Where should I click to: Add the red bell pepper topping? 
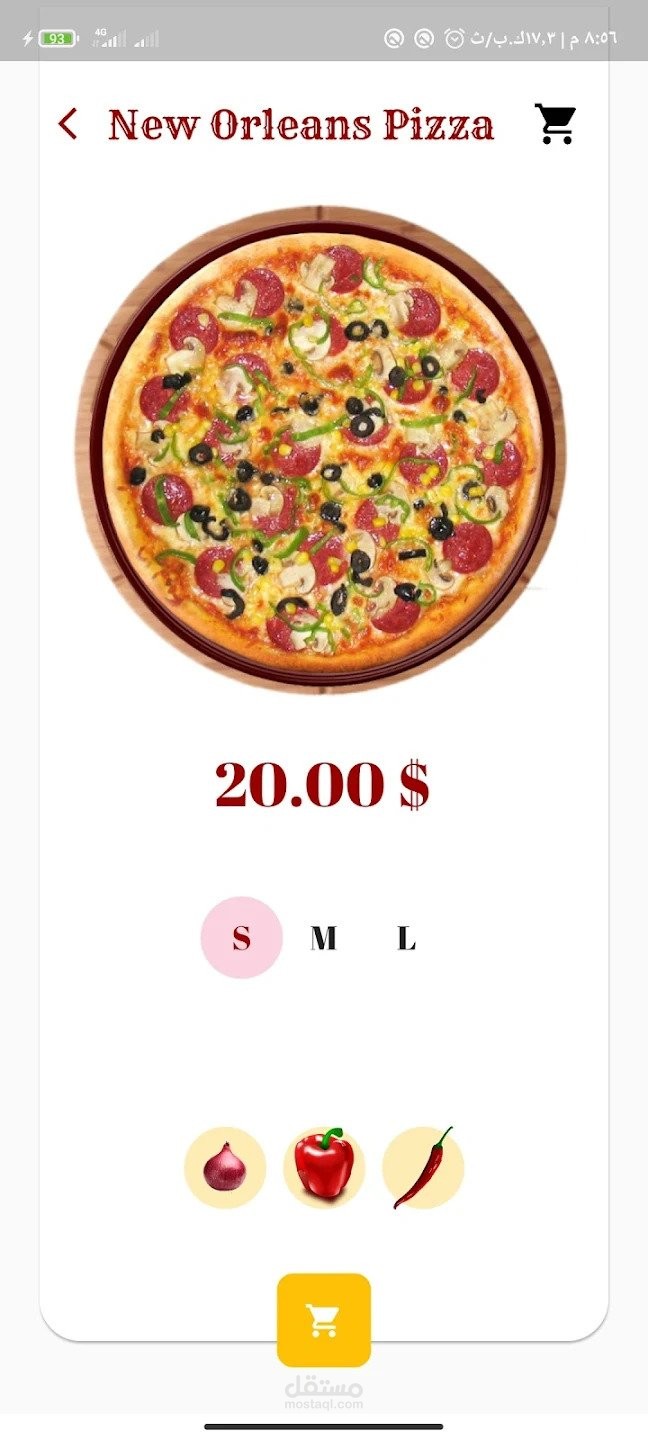323,1167
